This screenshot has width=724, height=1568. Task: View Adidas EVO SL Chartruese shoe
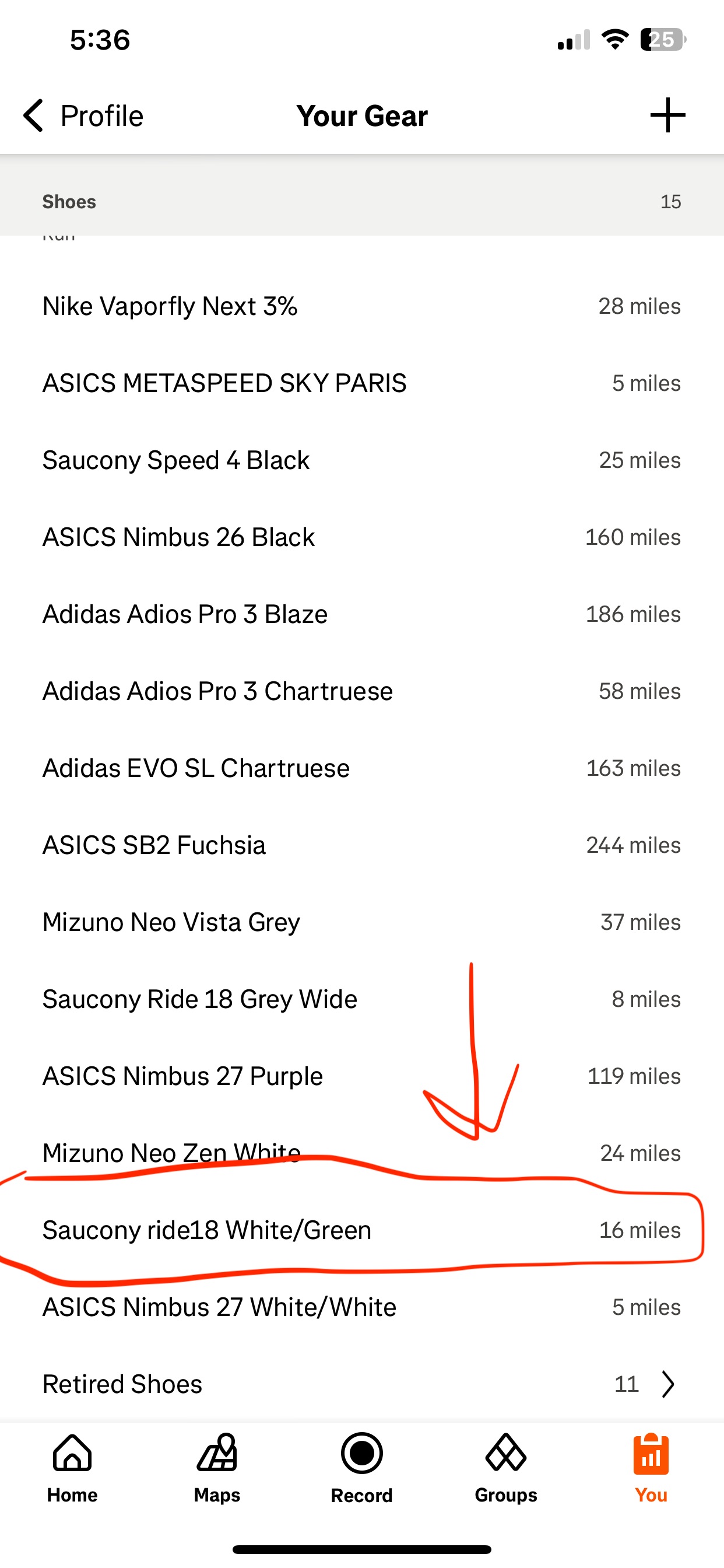(x=362, y=768)
